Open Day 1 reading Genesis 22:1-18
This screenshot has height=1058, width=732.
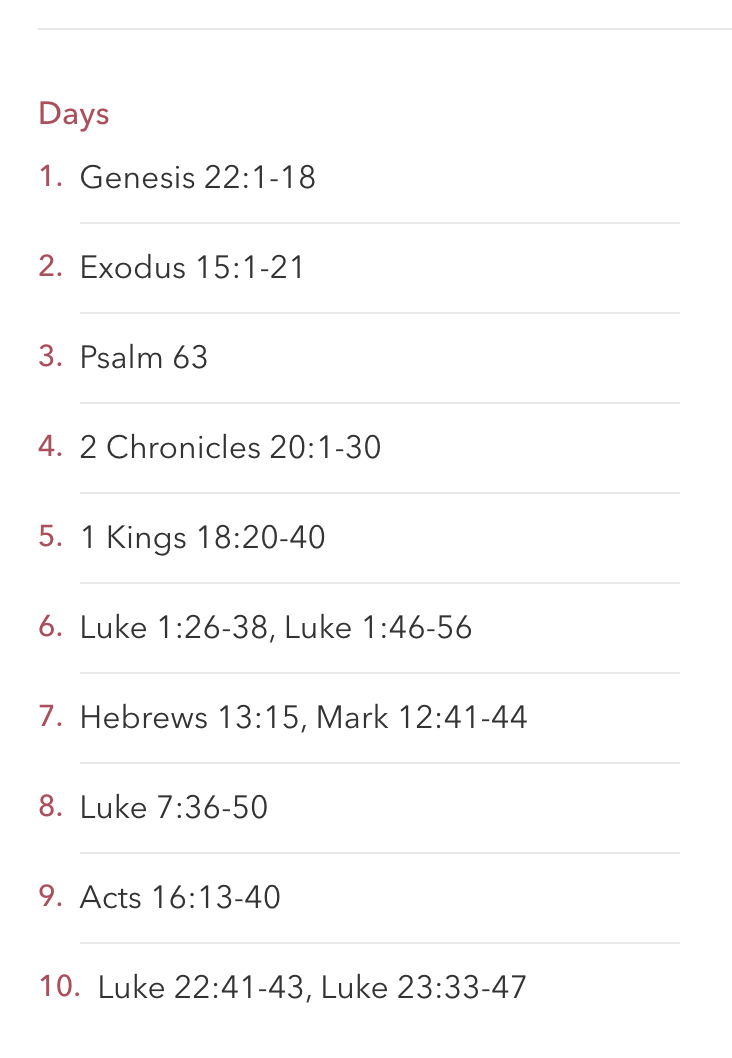(198, 178)
